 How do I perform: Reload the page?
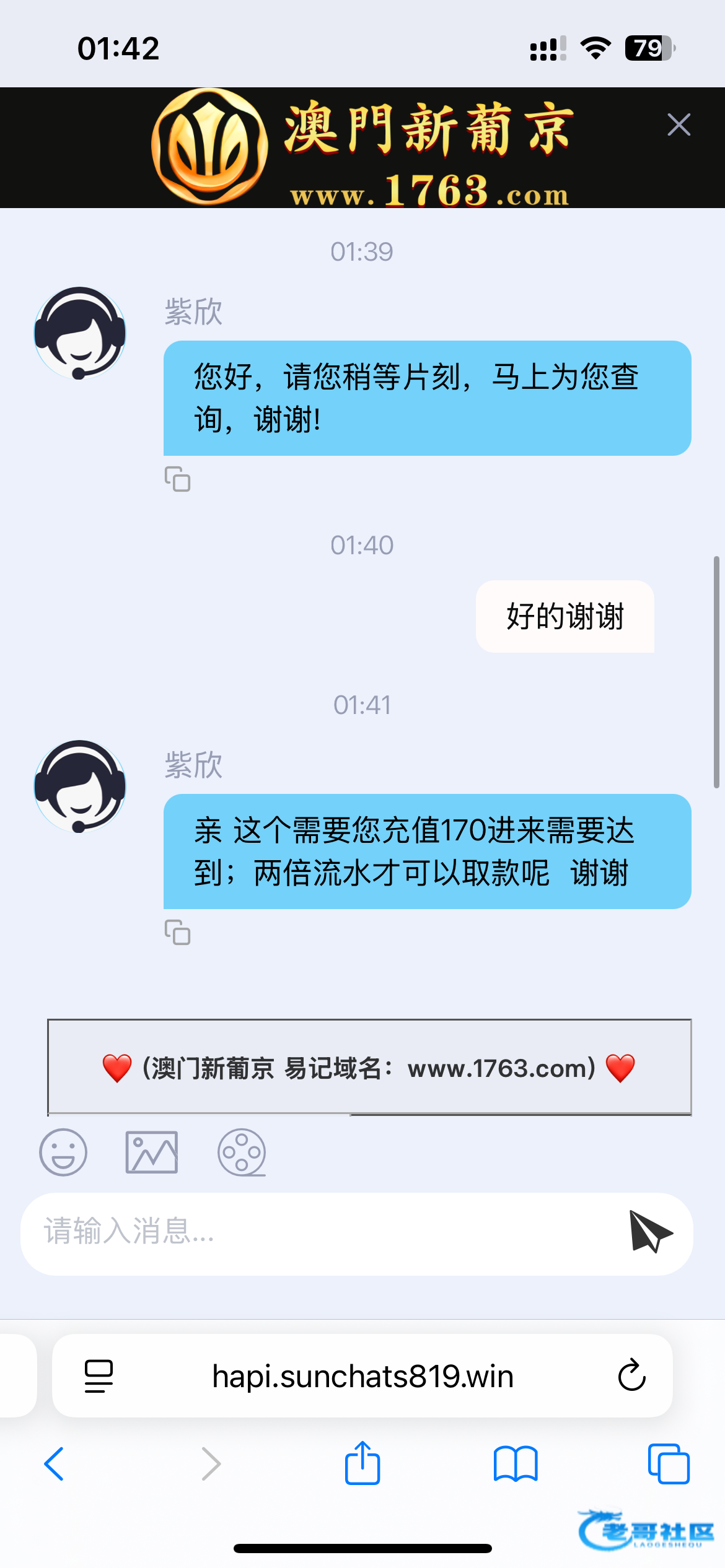click(631, 1376)
